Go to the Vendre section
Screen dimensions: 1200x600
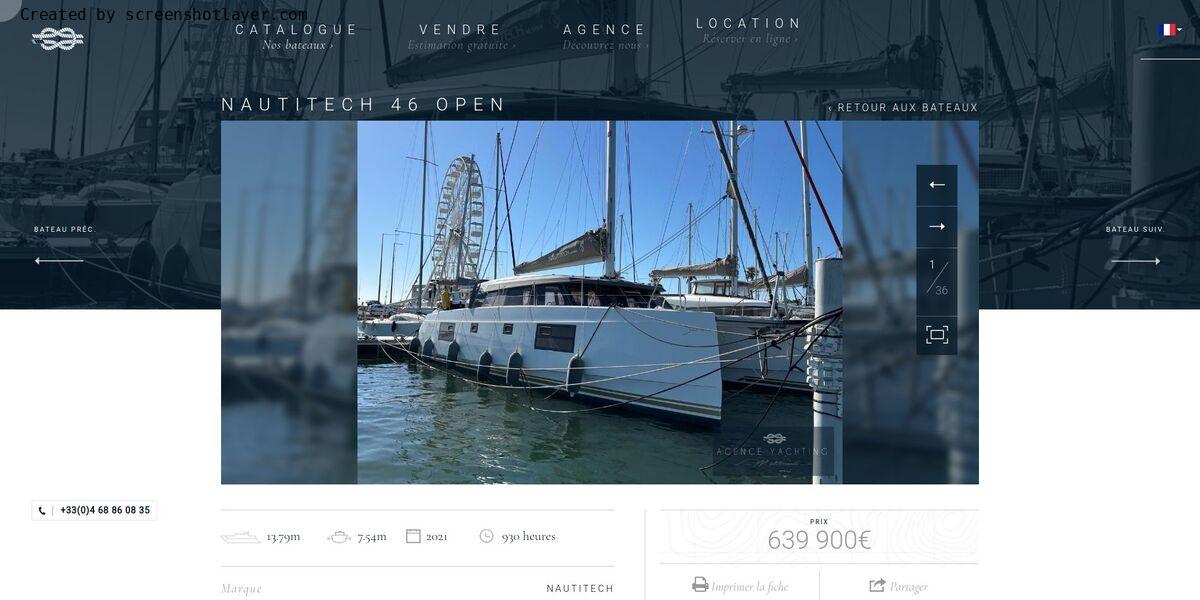[461, 30]
